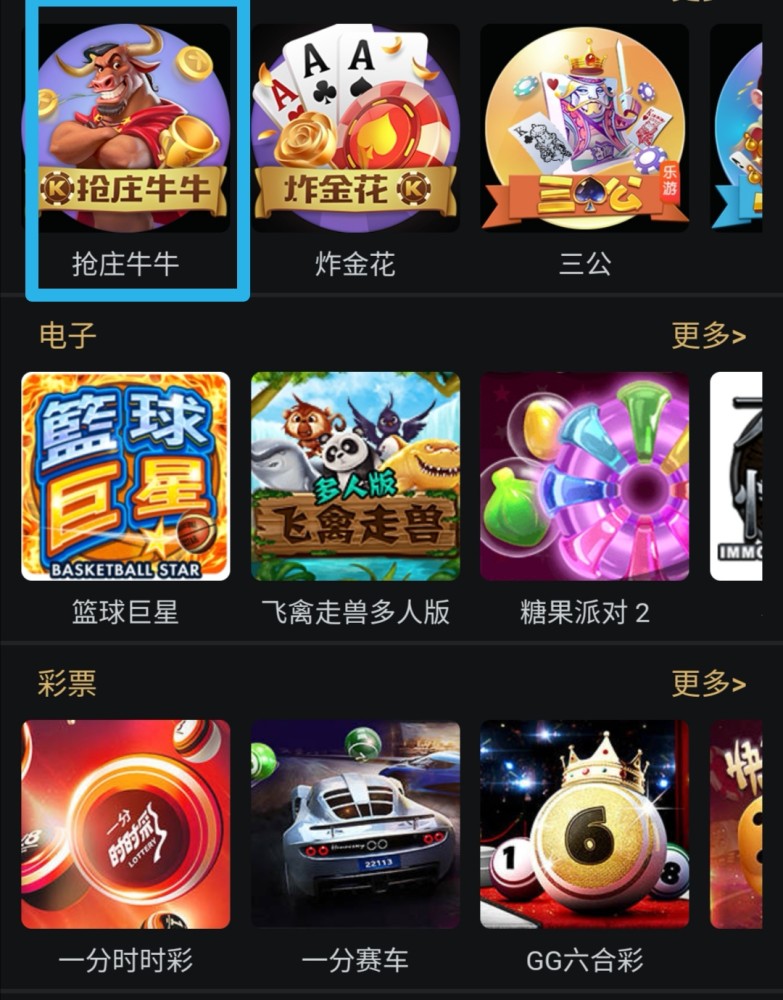Choose the 一分赛车 racing lottery
The image size is (783, 1000).
pos(355,824)
